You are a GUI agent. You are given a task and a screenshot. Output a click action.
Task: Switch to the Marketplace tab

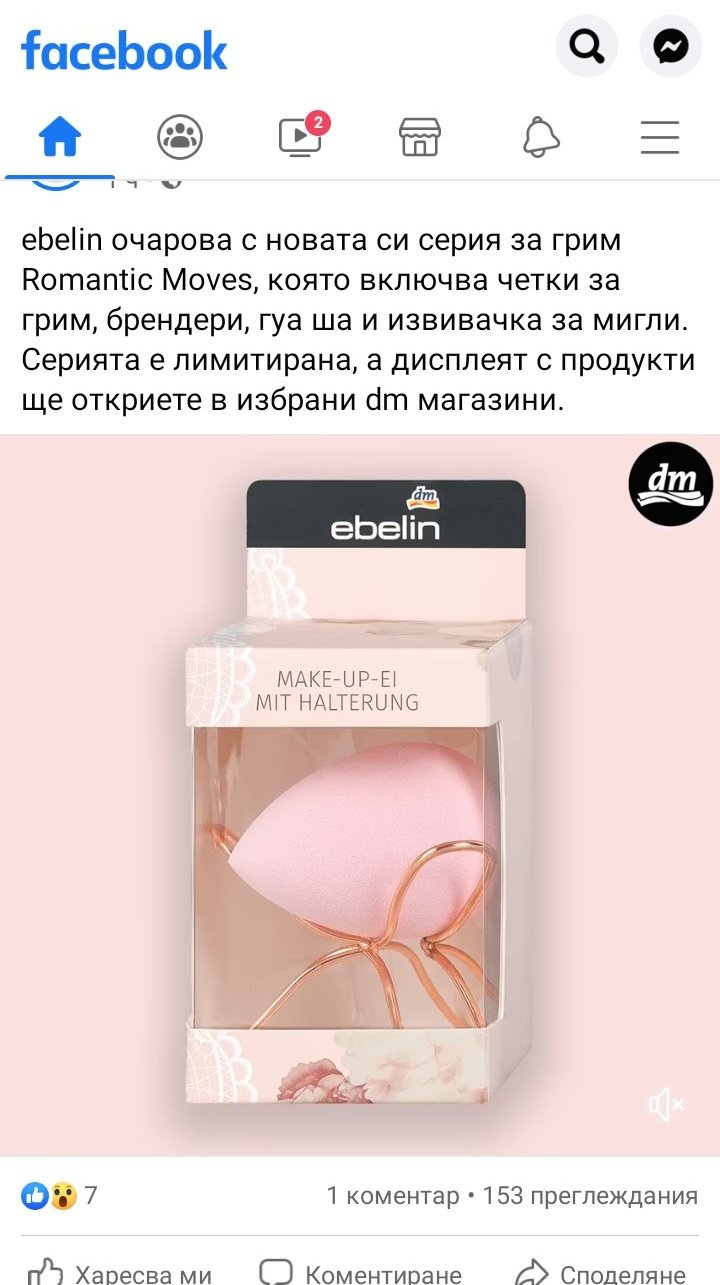pyautogui.click(x=420, y=137)
